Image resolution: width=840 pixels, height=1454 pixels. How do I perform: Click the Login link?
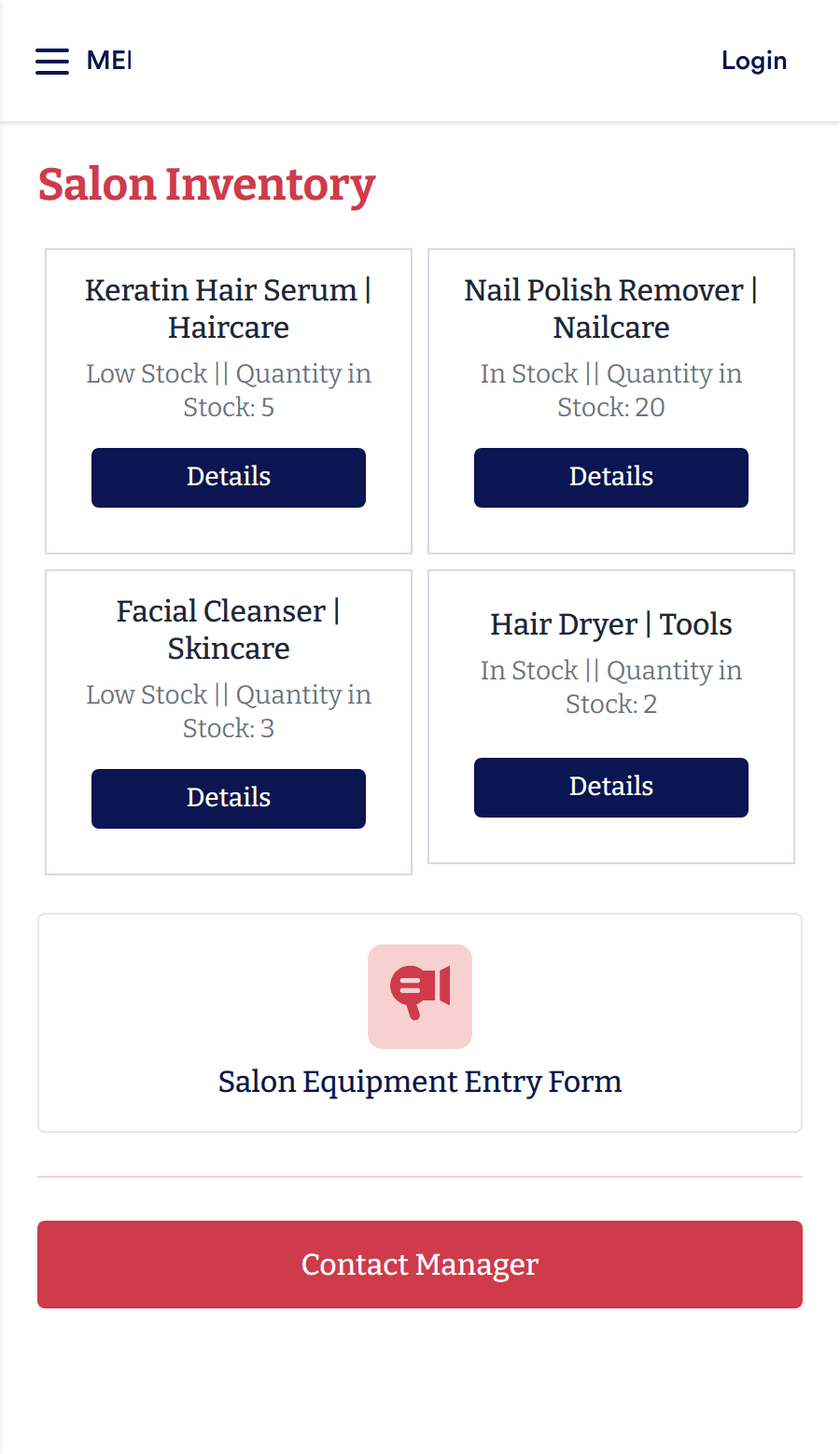click(x=753, y=60)
